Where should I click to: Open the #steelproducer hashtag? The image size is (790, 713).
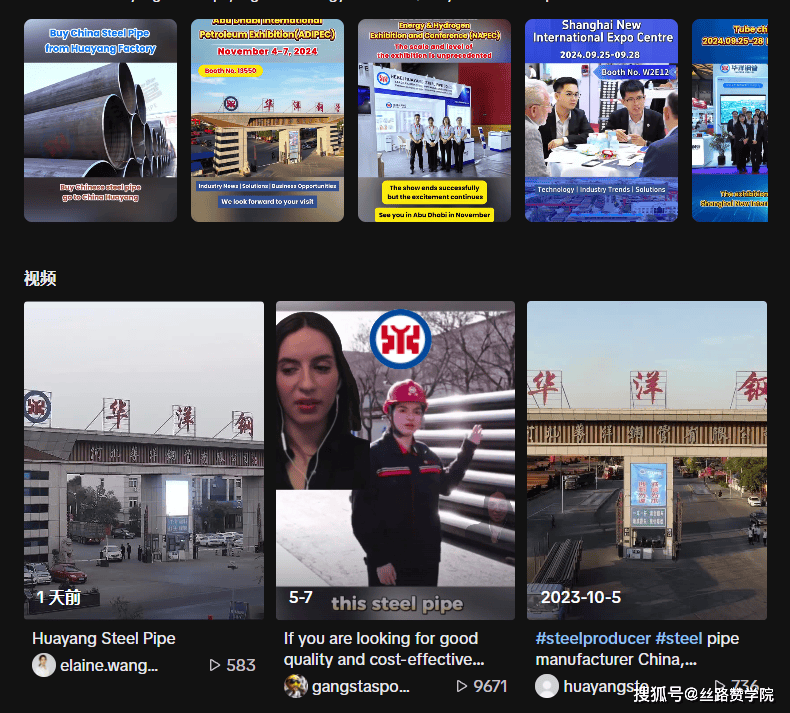pos(592,638)
